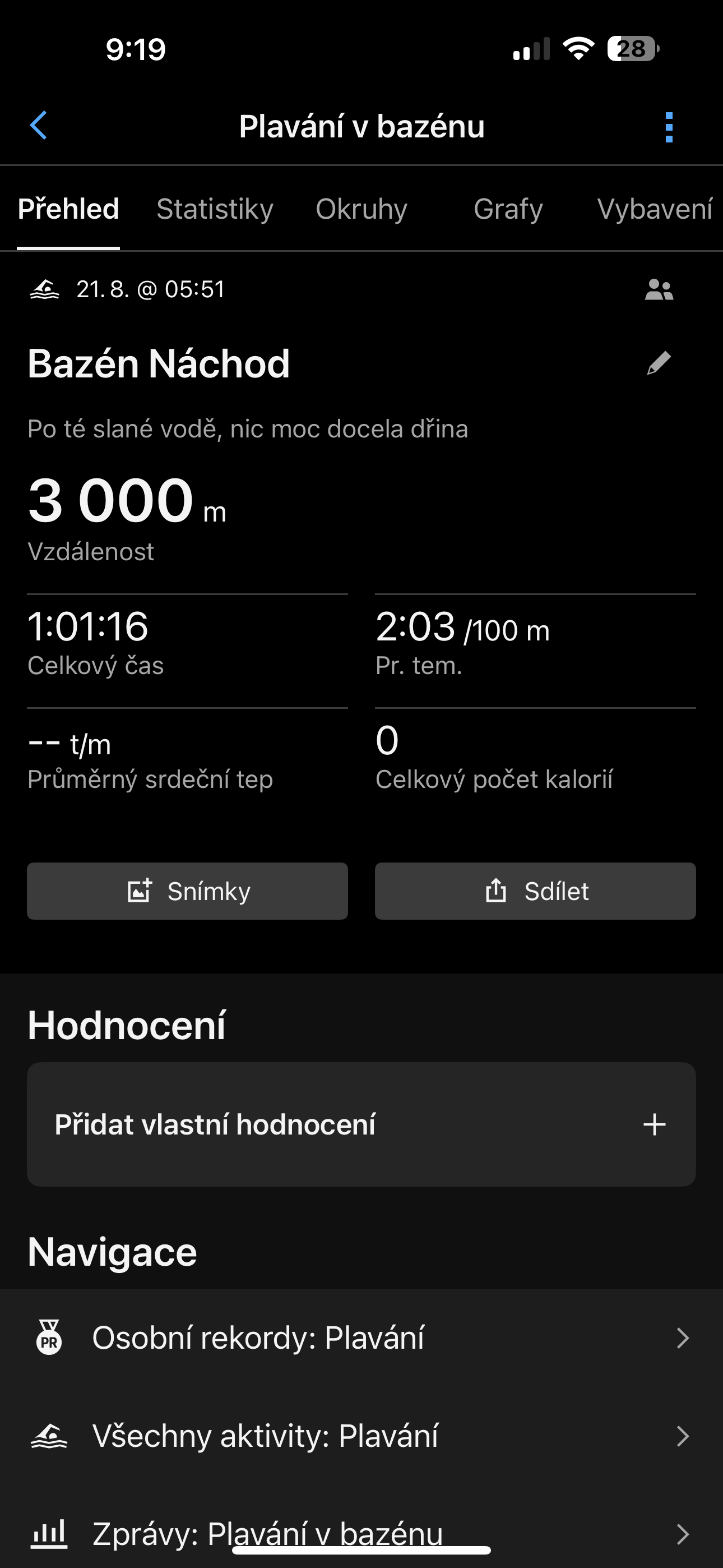Share the activity with Sdílet

point(535,891)
